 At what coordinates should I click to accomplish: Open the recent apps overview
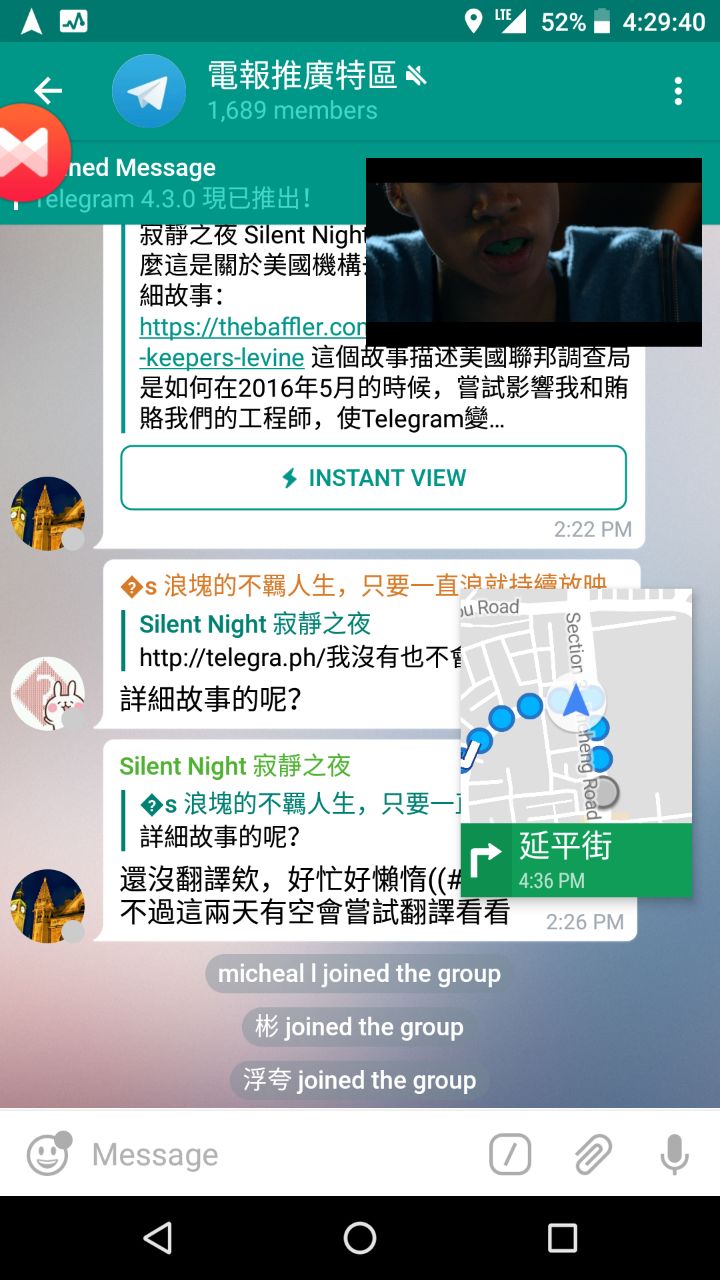(562, 1238)
